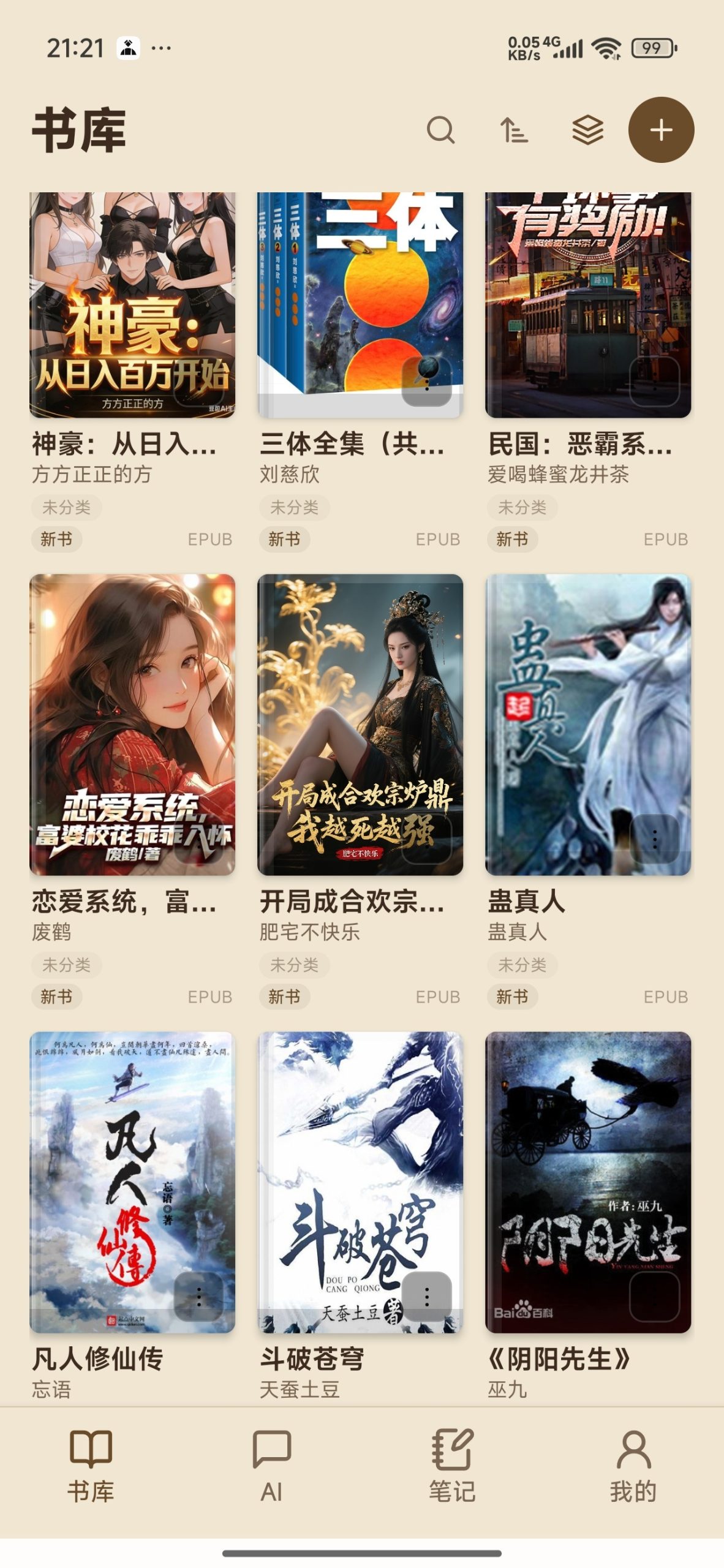Screen dimensions: 724x1568
Task: Select the 书库 tab
Action: coord(91,1466)
